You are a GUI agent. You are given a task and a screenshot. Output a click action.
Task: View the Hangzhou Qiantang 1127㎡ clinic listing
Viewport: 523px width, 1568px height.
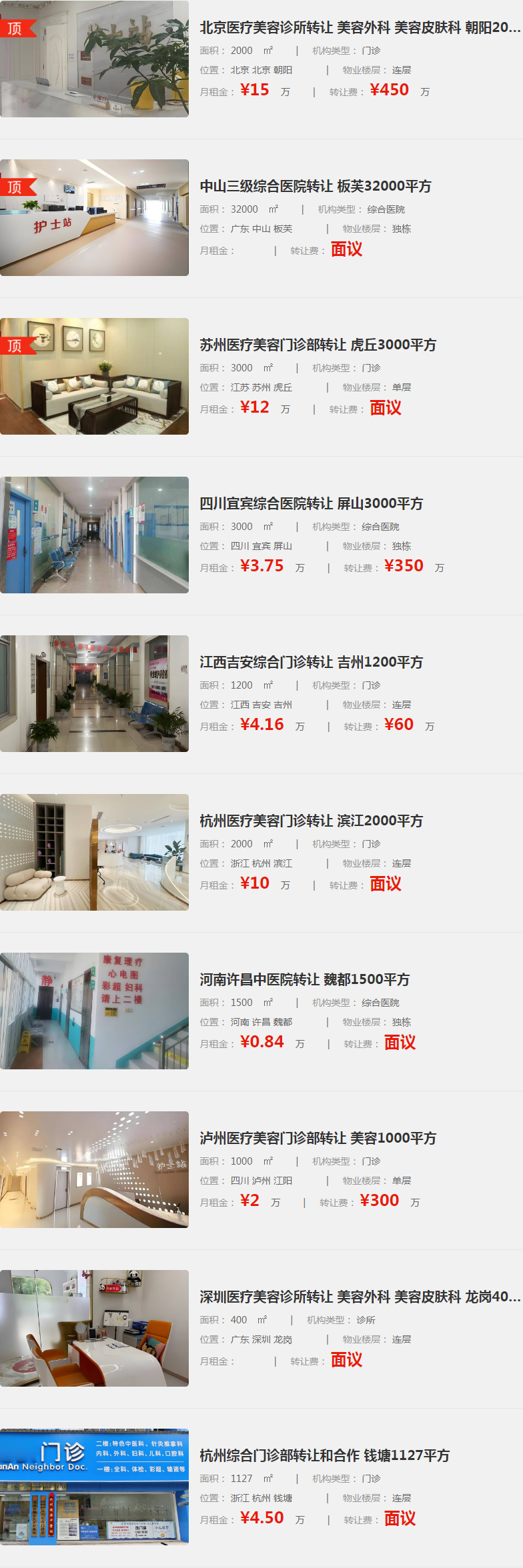[324, 1455]
